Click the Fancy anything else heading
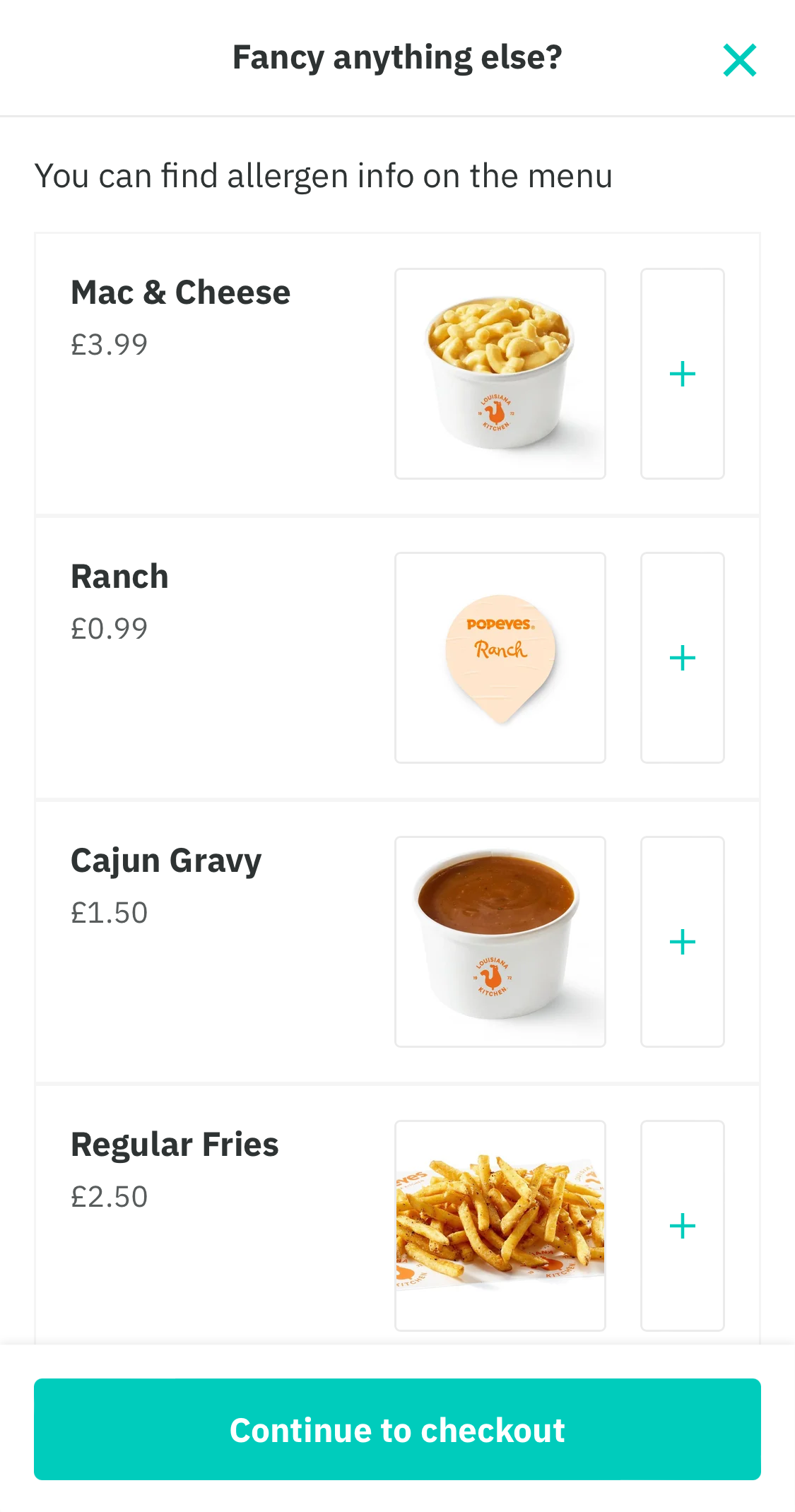 pos(397,58)
